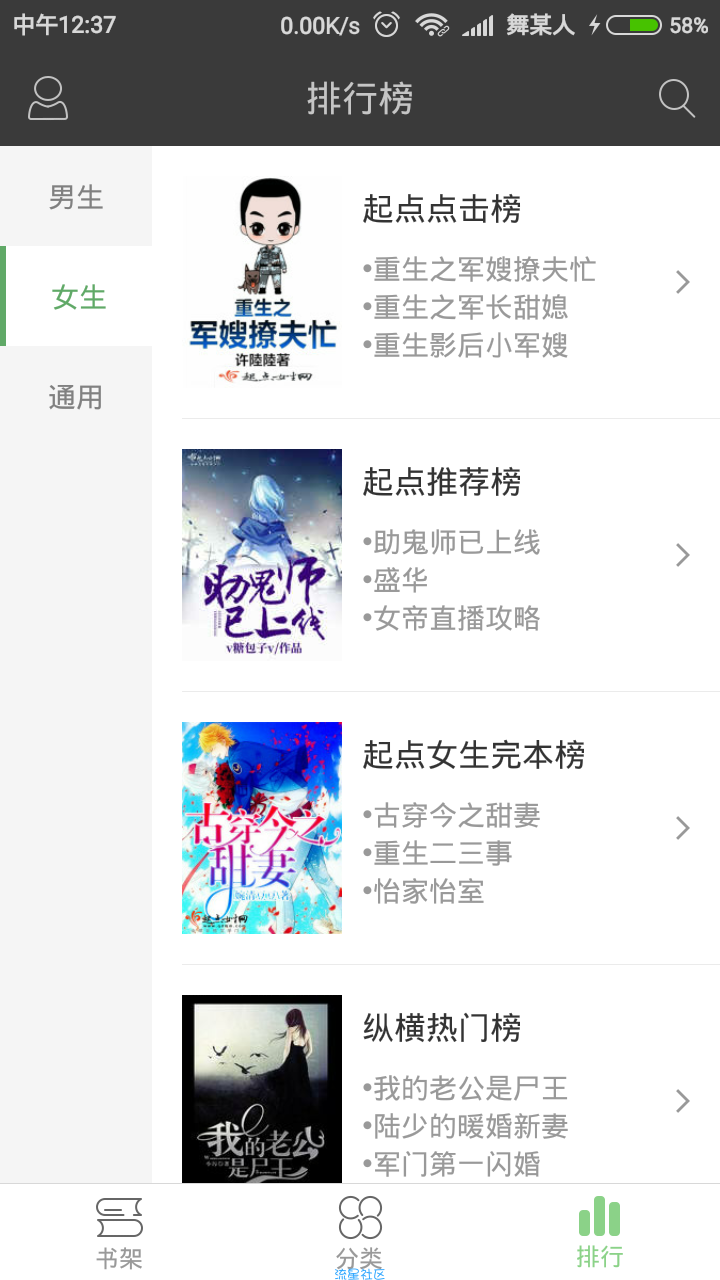Open the 起点点击榜 ranking list
This screenshot has height=1280, width=720.
coord(451,282)
